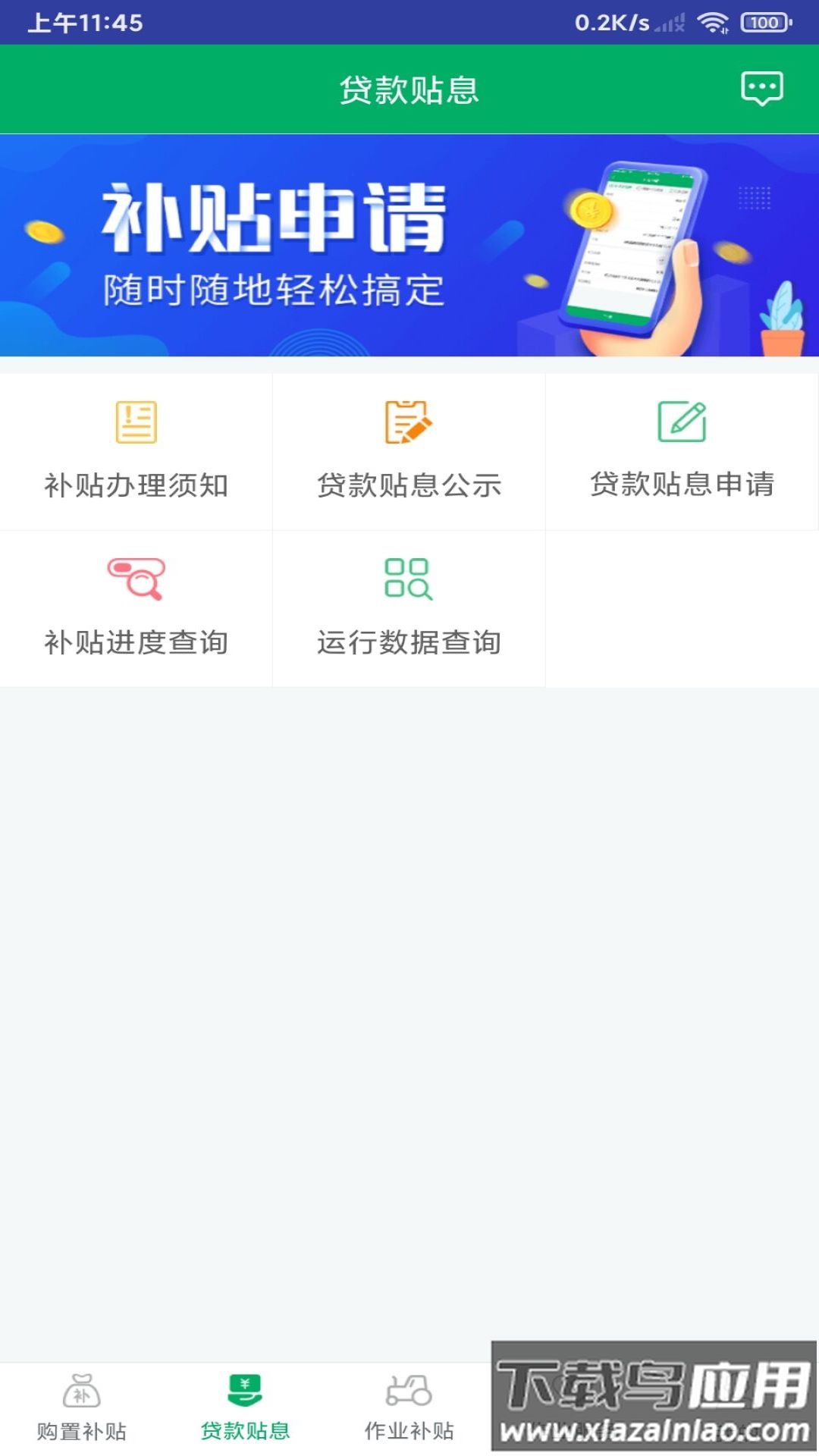Open 补贴办理须知 via the yellow document icon
819x1456 pixels.
click(135, 422)
